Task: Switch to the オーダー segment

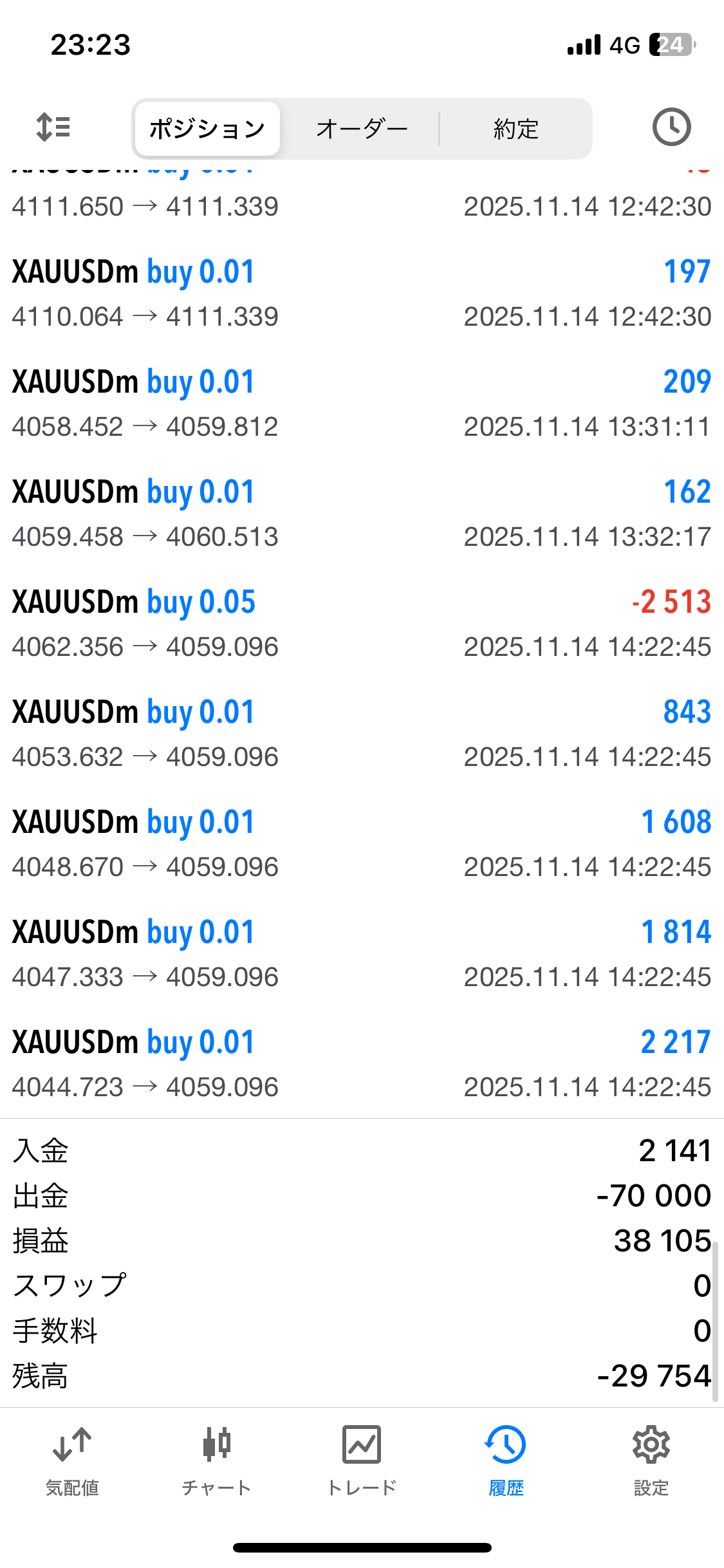Action: coord(362,129)
